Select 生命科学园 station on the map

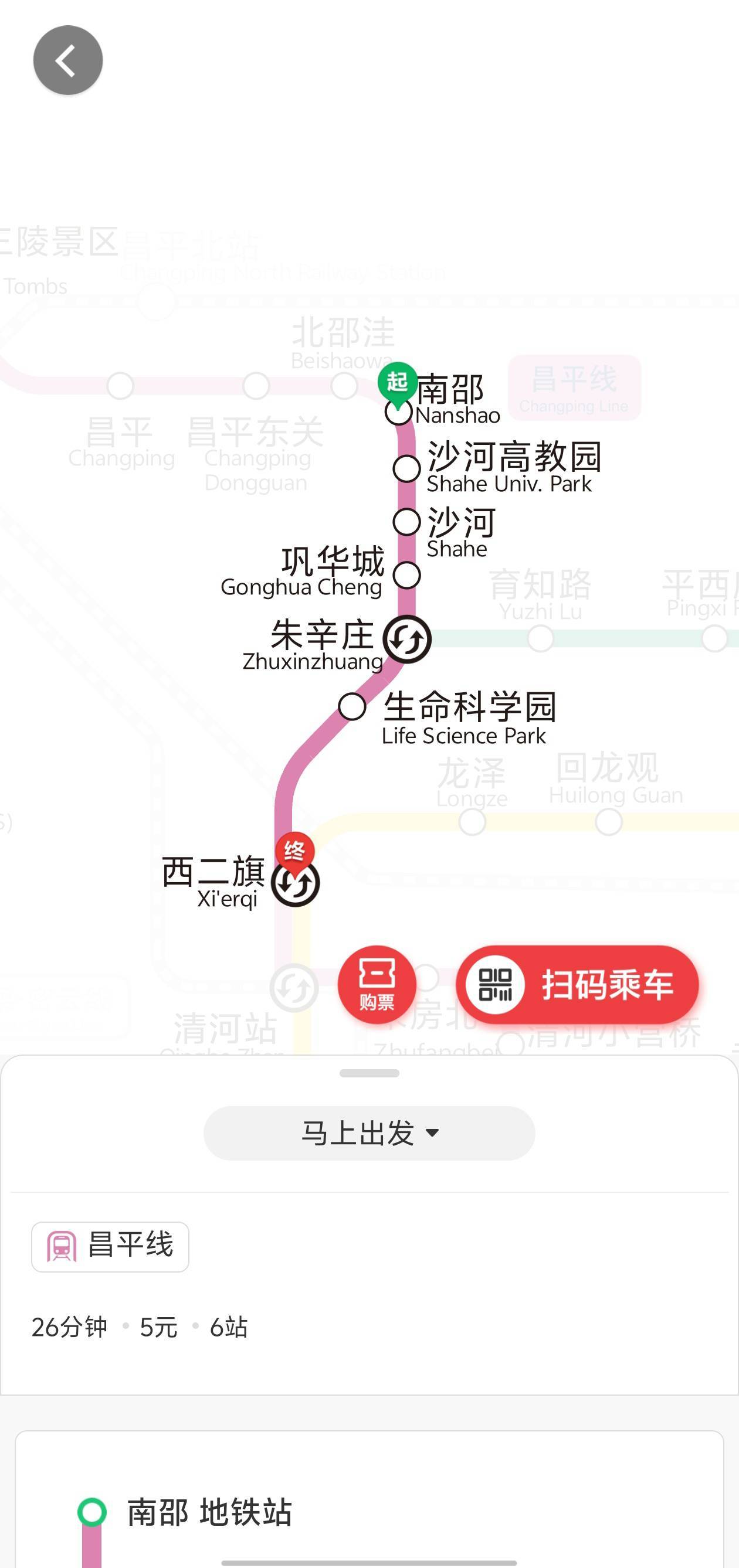352,707
